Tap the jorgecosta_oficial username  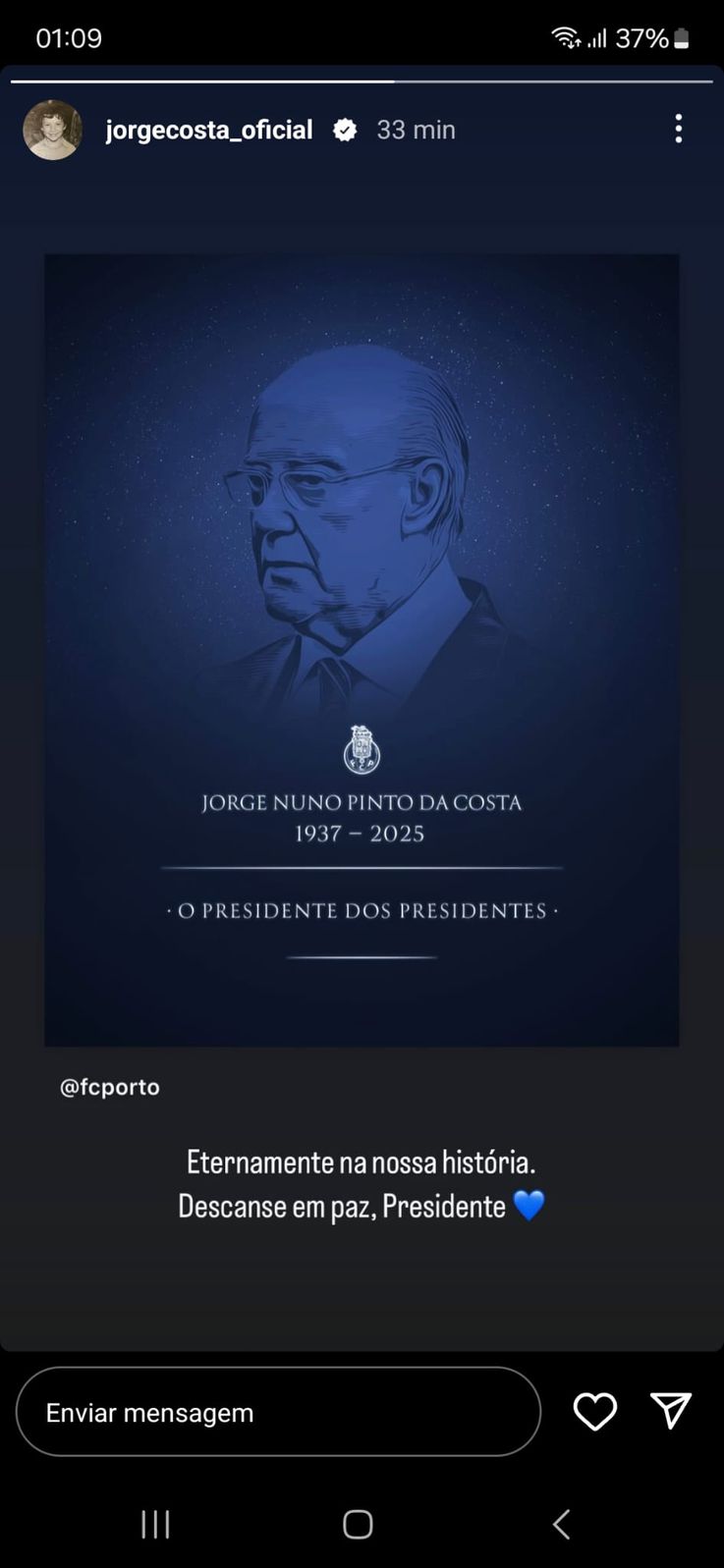pos(208,130)
